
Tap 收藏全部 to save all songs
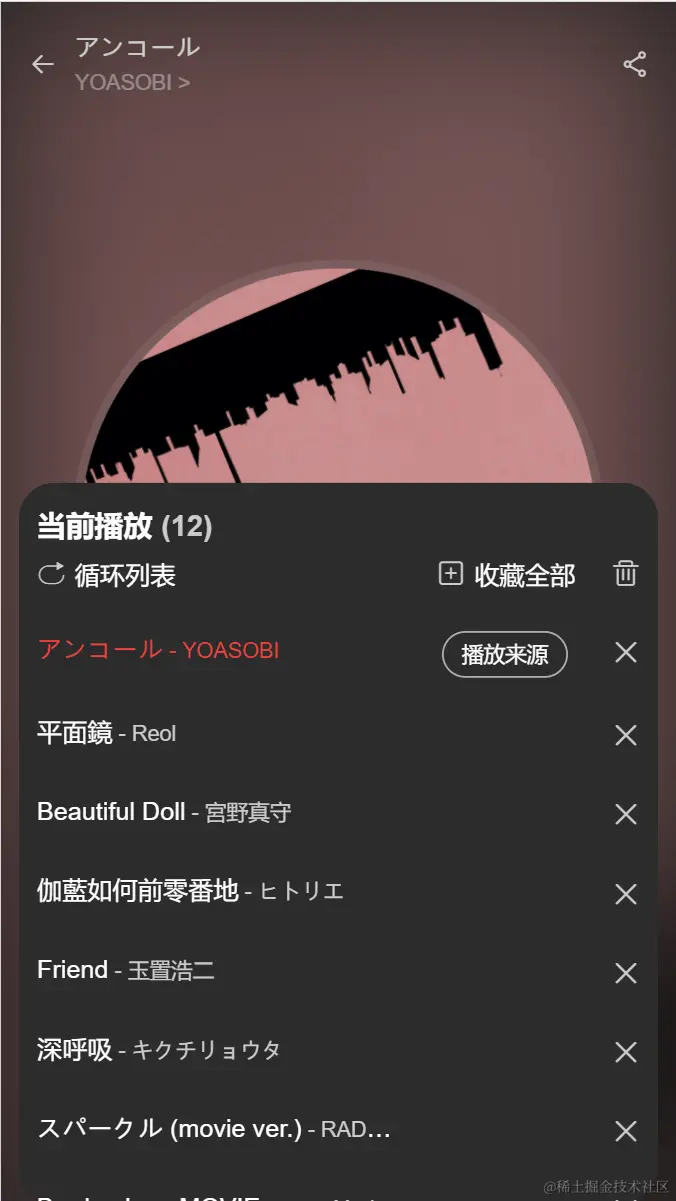(x=507, y=575)
